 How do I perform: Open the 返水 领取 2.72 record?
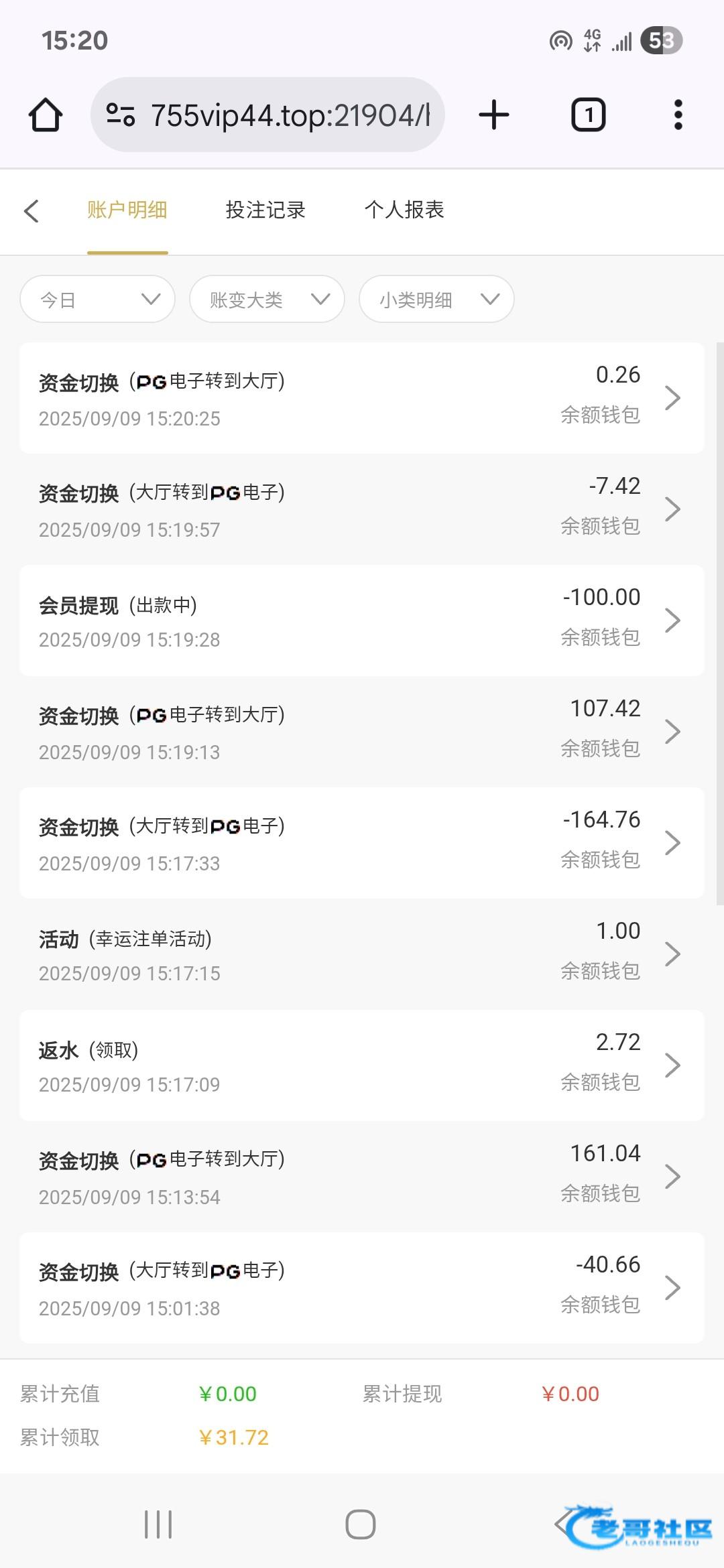point(362,1065)
